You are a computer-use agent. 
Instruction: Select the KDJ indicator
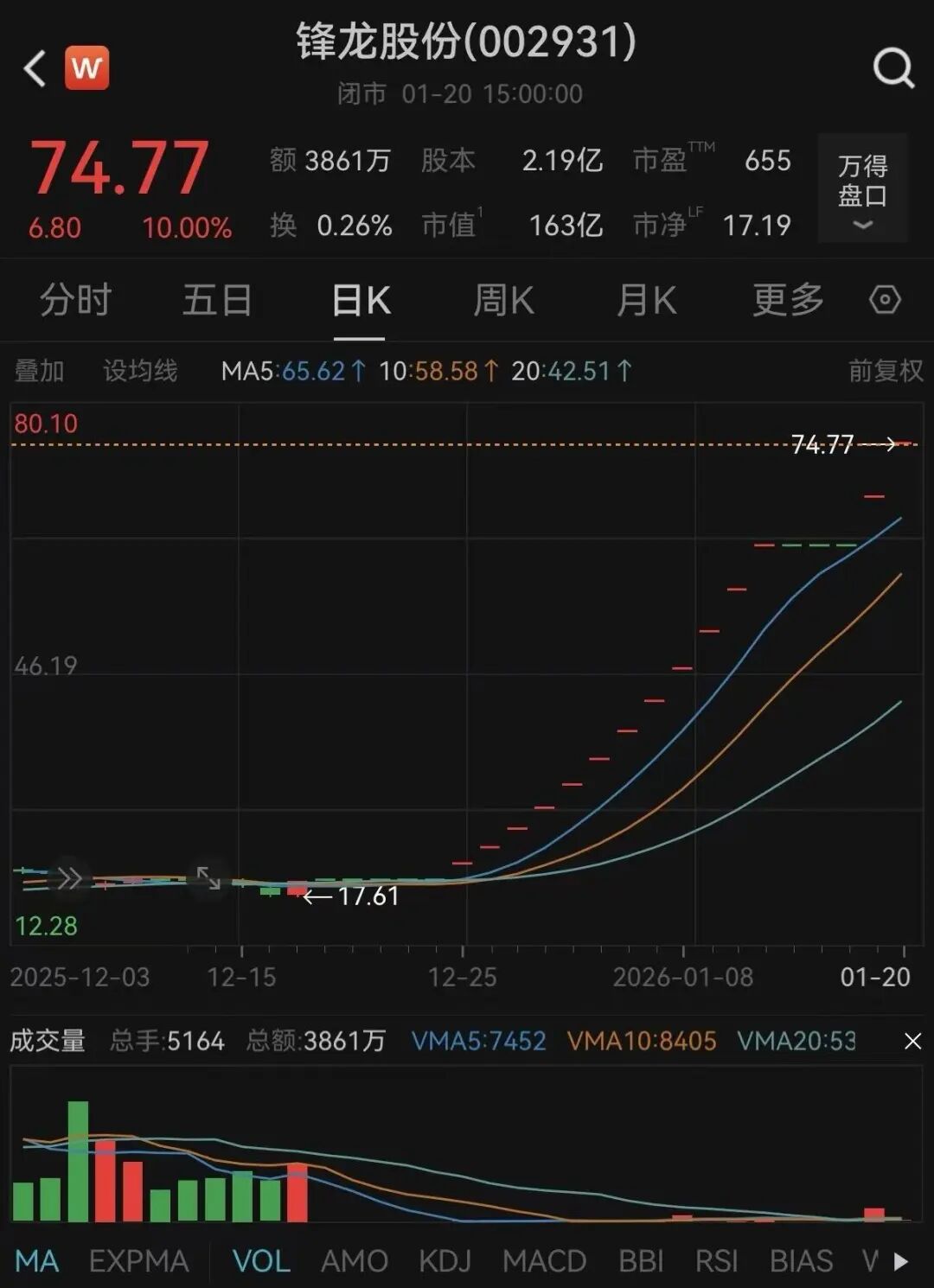point(445,1261)
